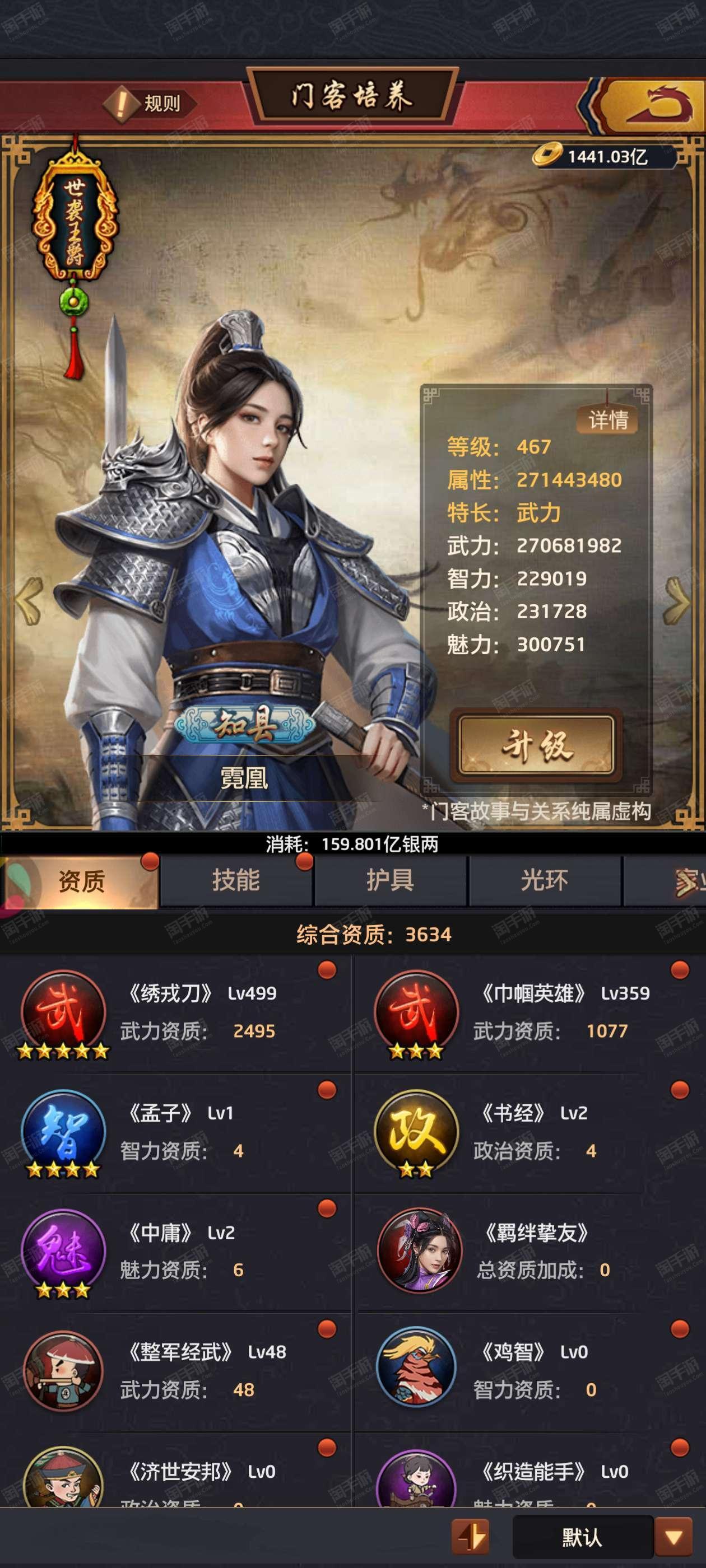Open the 《书经》 Lv2 book
Viewport: 706px width, 1568px height.
pos(529,1133)
